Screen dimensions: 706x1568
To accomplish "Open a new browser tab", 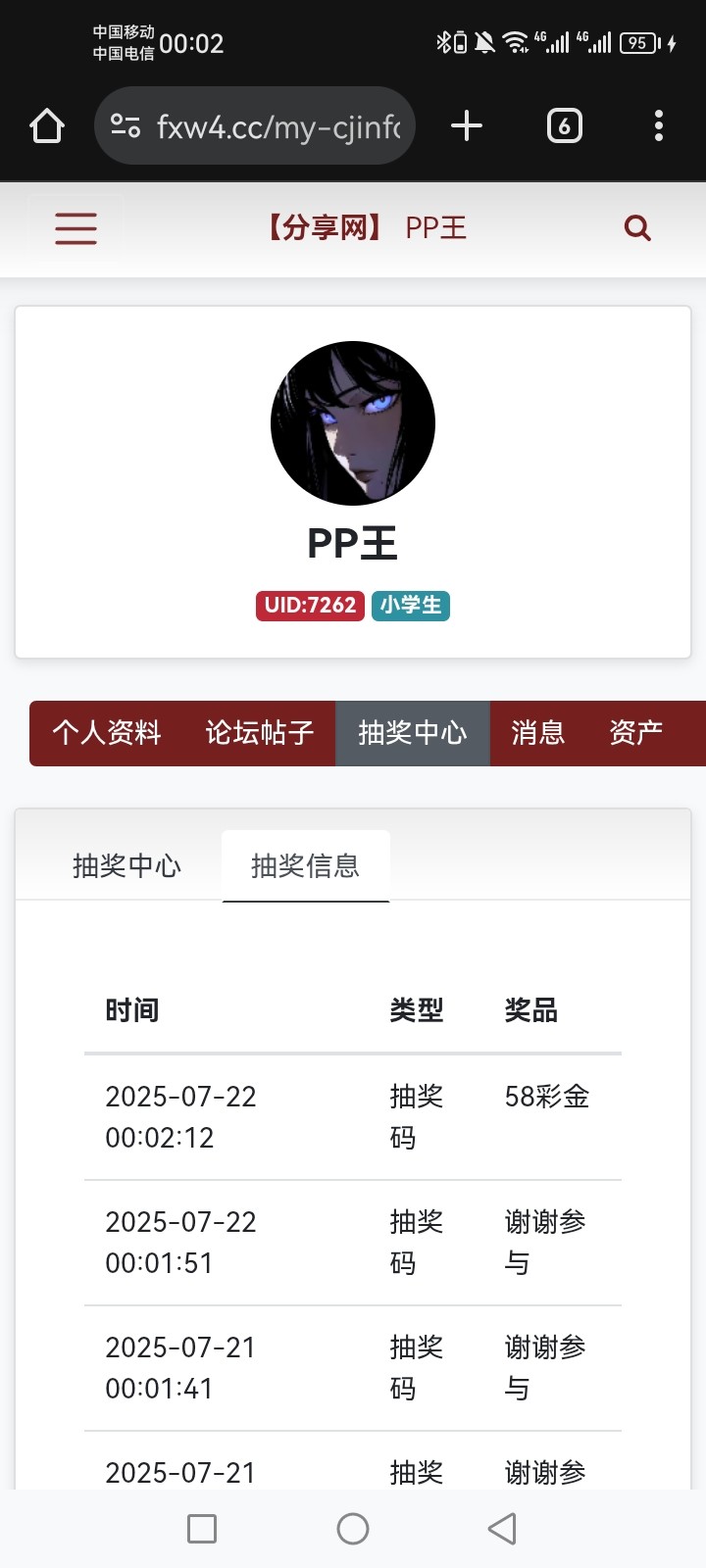I will pos(467,125).
